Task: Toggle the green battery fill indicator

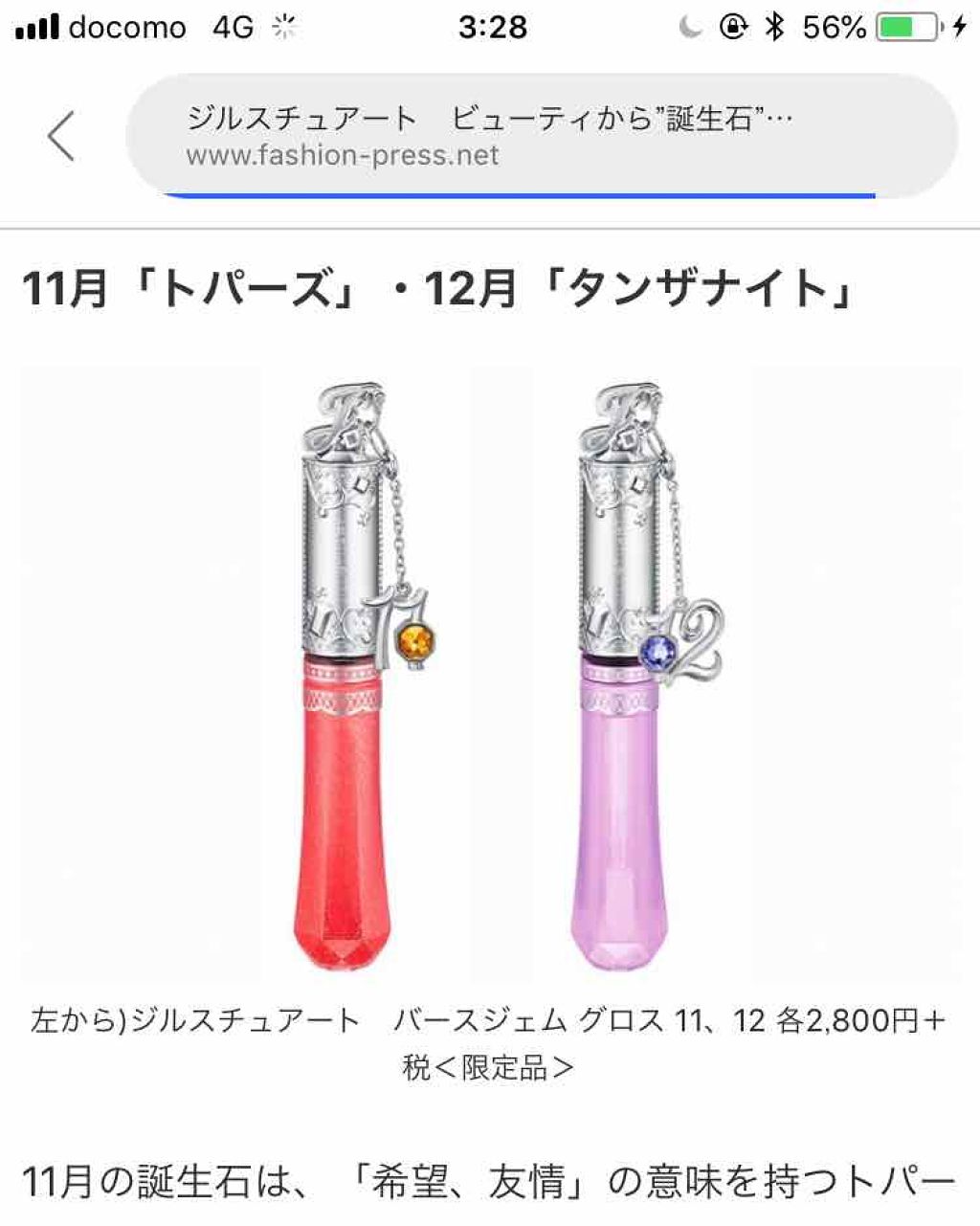Action: [902, 28]
